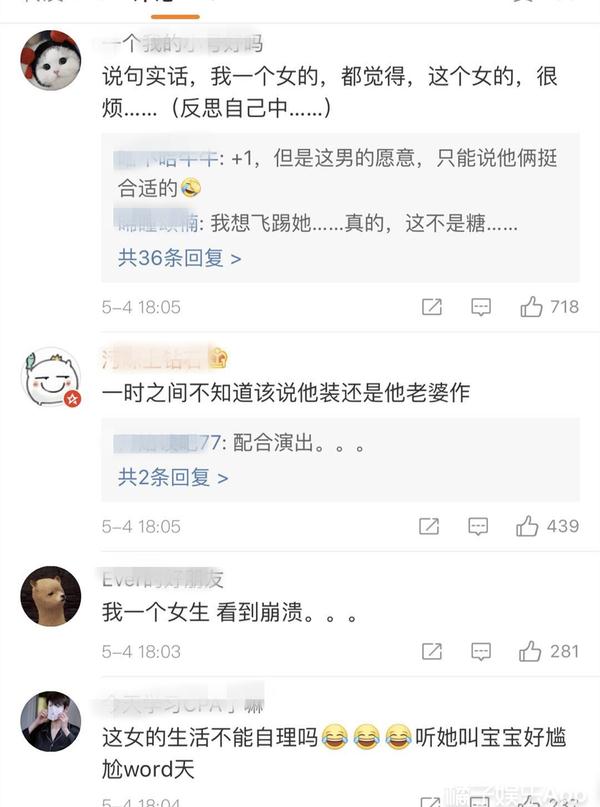The height and width of the screenshot is (807, 600).
Task: Expand the 共2条回复 replies
Action: [x=173, y=478]
